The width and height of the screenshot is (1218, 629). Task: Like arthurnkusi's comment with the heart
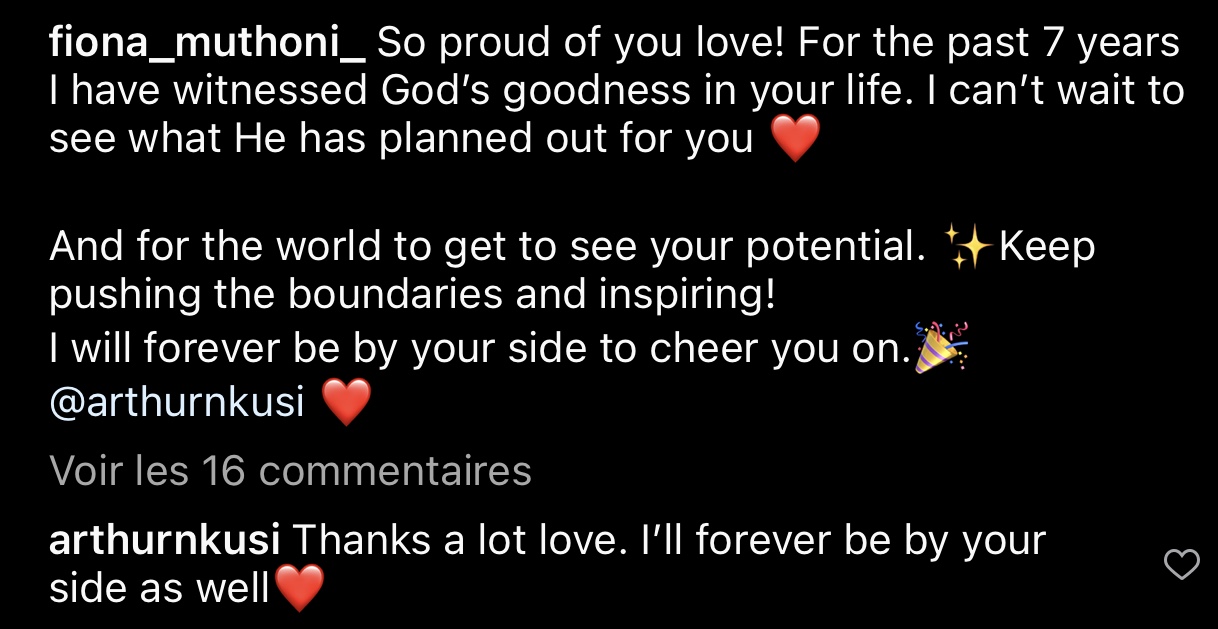(x=1183, y=566)
